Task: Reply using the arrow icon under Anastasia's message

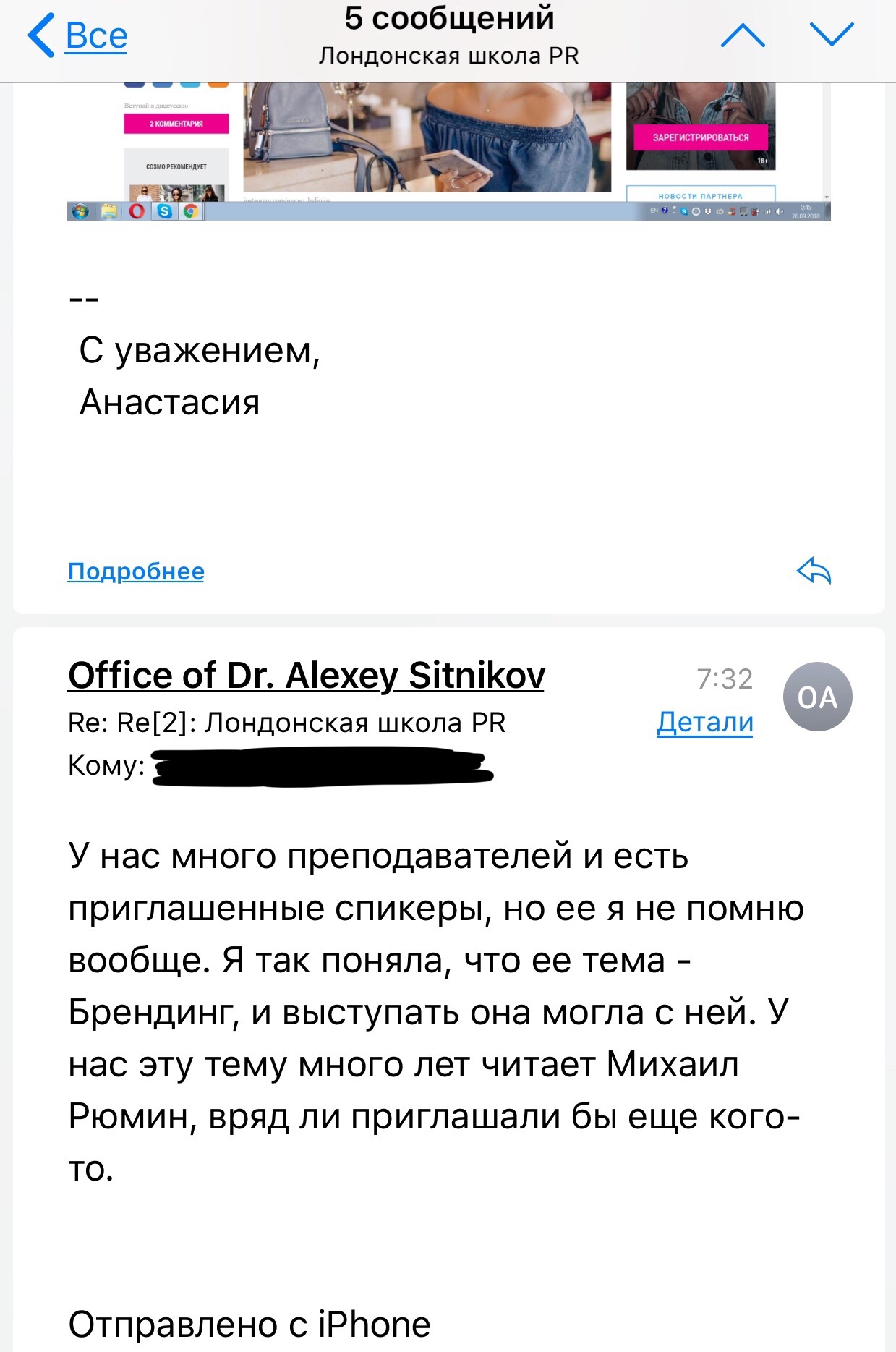Action: click(x=814, y=571)
